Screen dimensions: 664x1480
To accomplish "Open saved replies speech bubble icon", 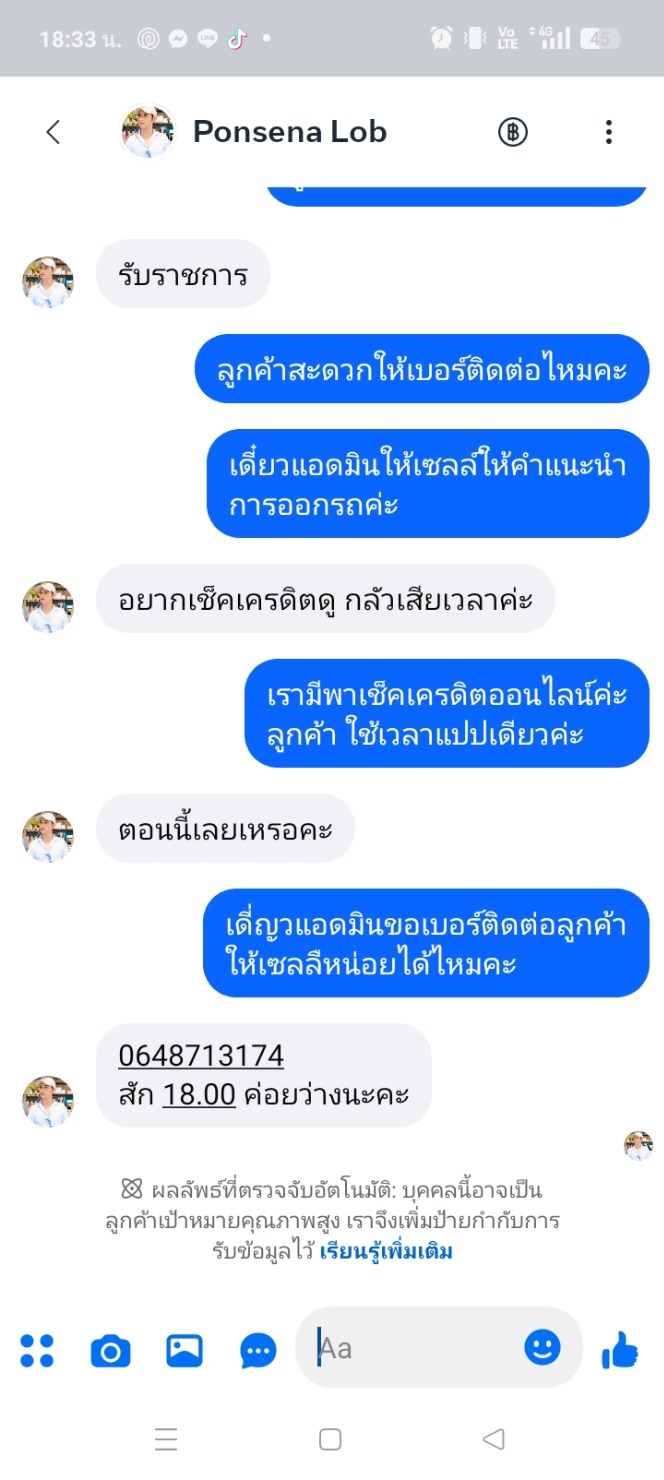I will click(x=259, y=1351).
